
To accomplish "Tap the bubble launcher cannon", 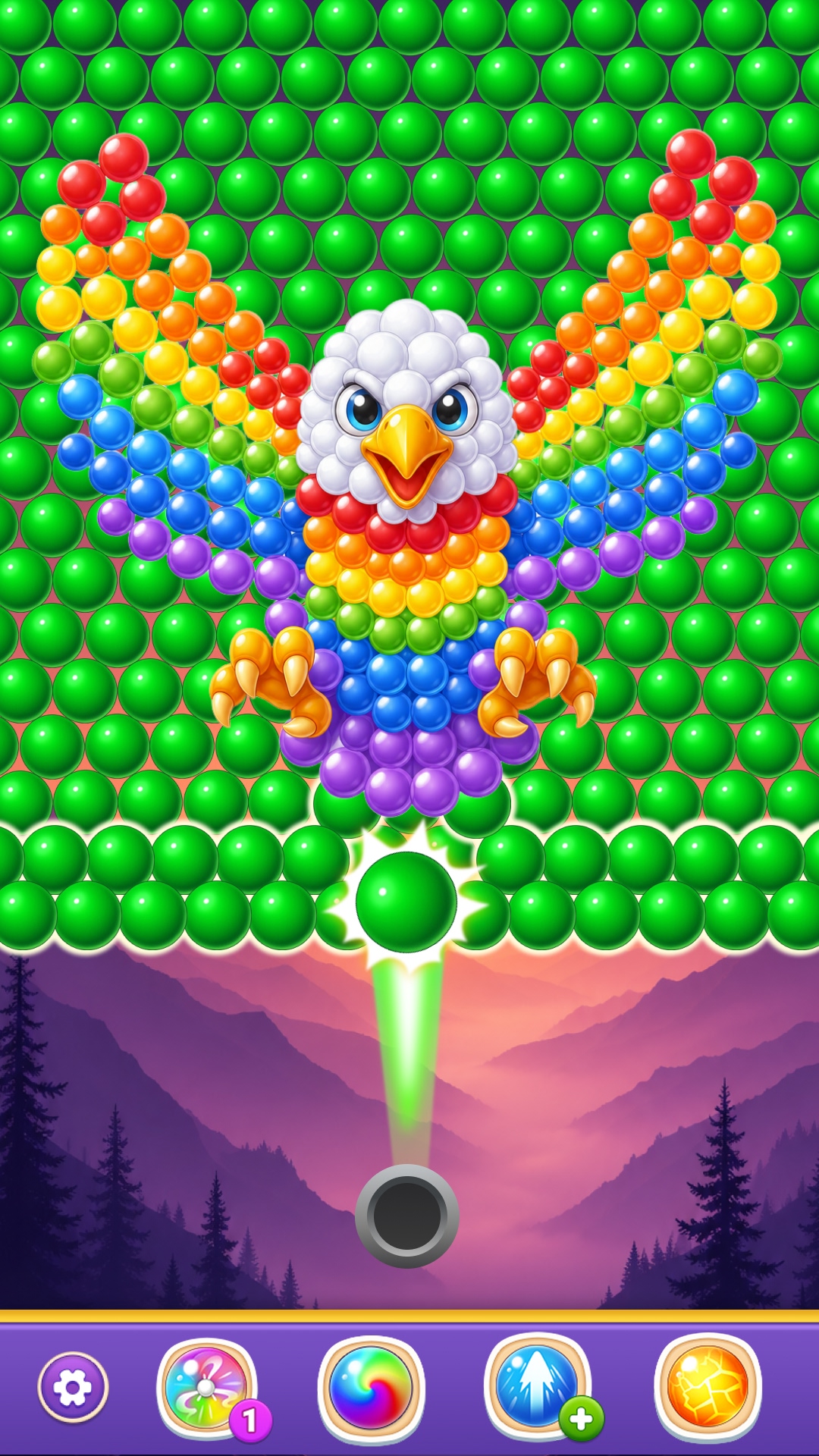I will point(407,1216).
